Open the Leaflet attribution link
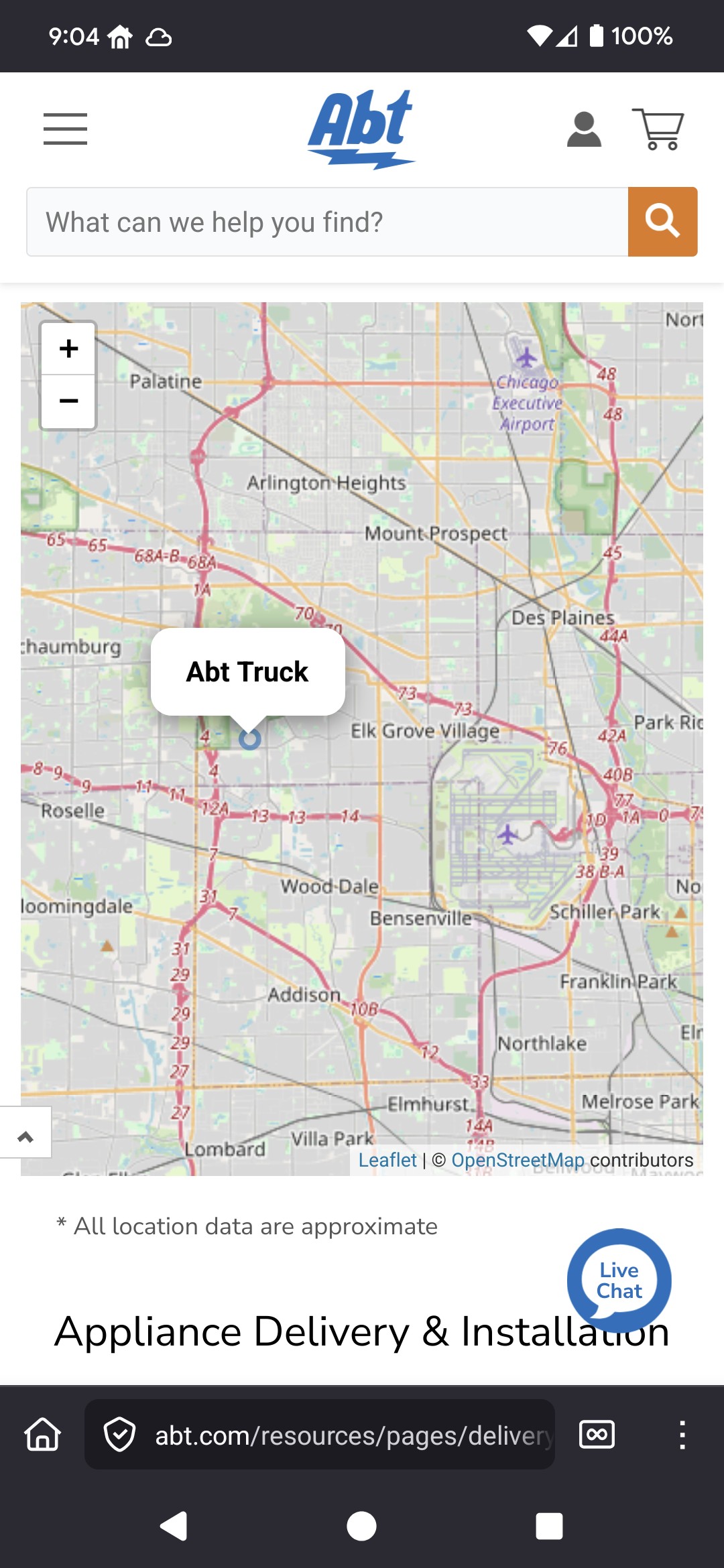The width and height of the screenshot is (724, 1568). click(387, 1160)
